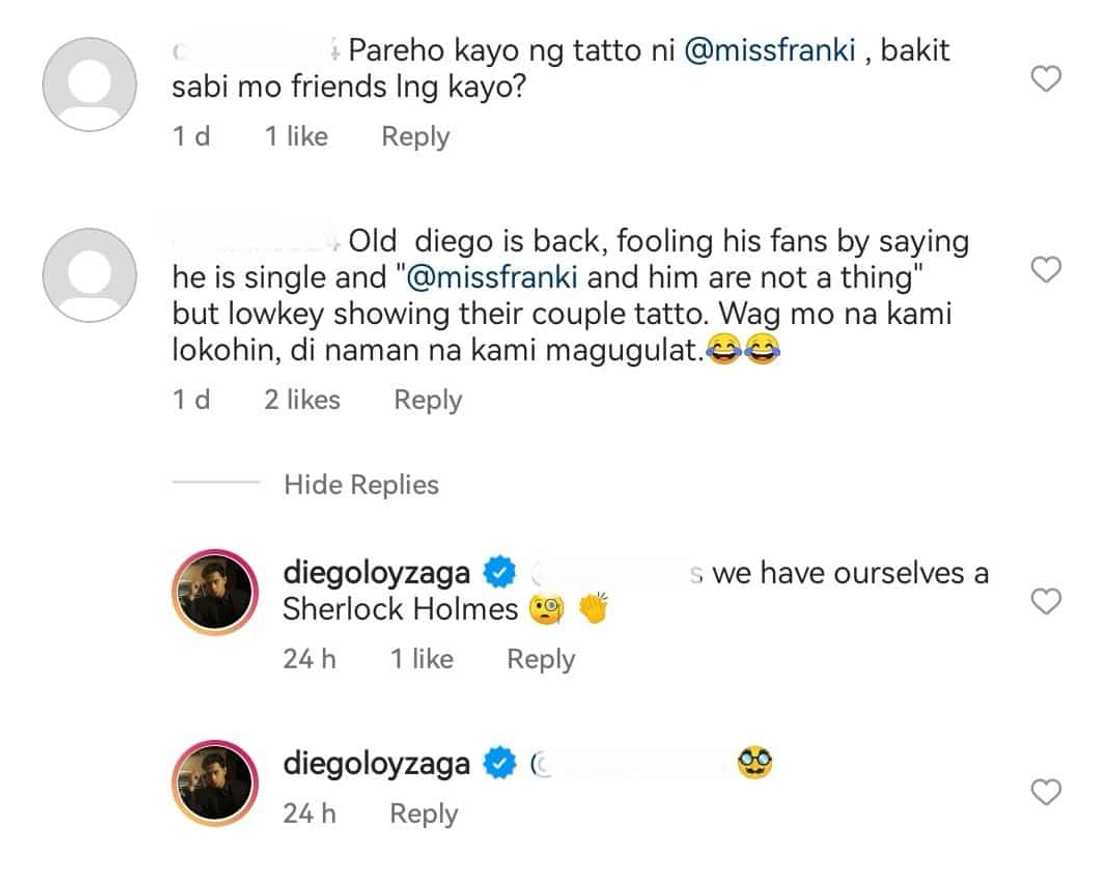Screen dimensions: 1120x892
Task: Like the 'Old diego is back' comment
Action: click(x=1046, y=270)
